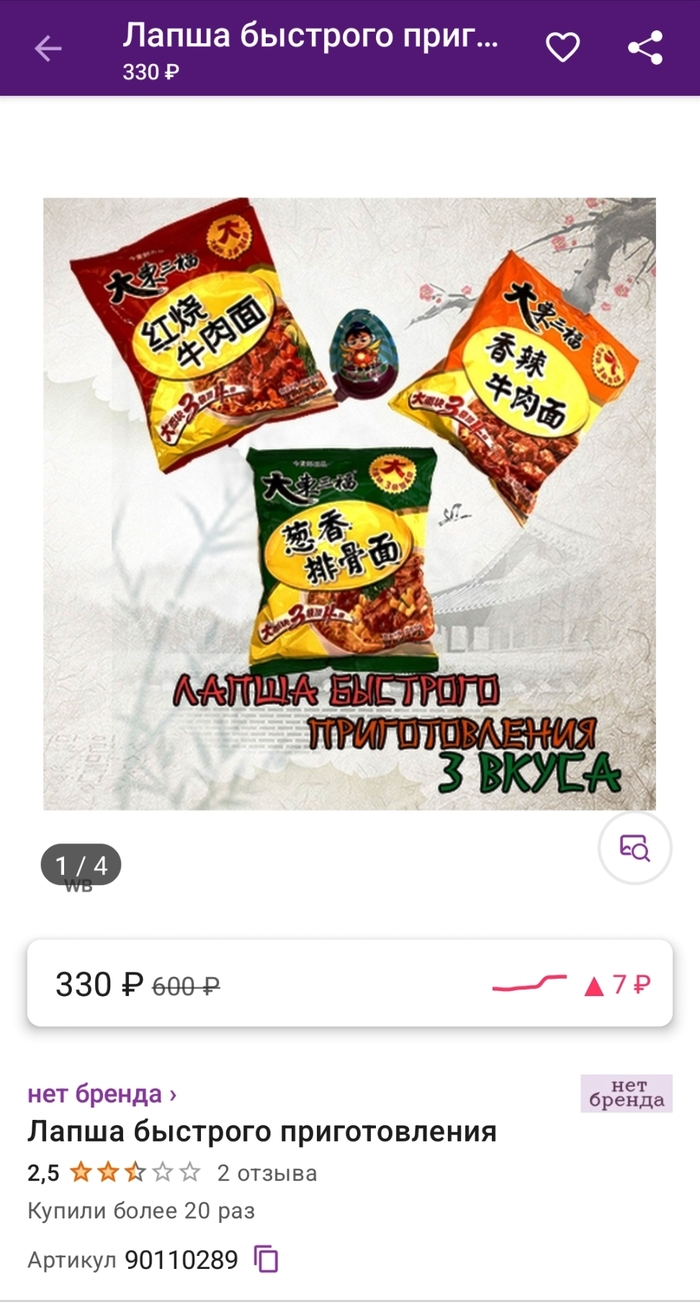Viewport: 700px width, 1315px height.
Task: Open the нет бренда brand logo
Action: point(626,1093)
